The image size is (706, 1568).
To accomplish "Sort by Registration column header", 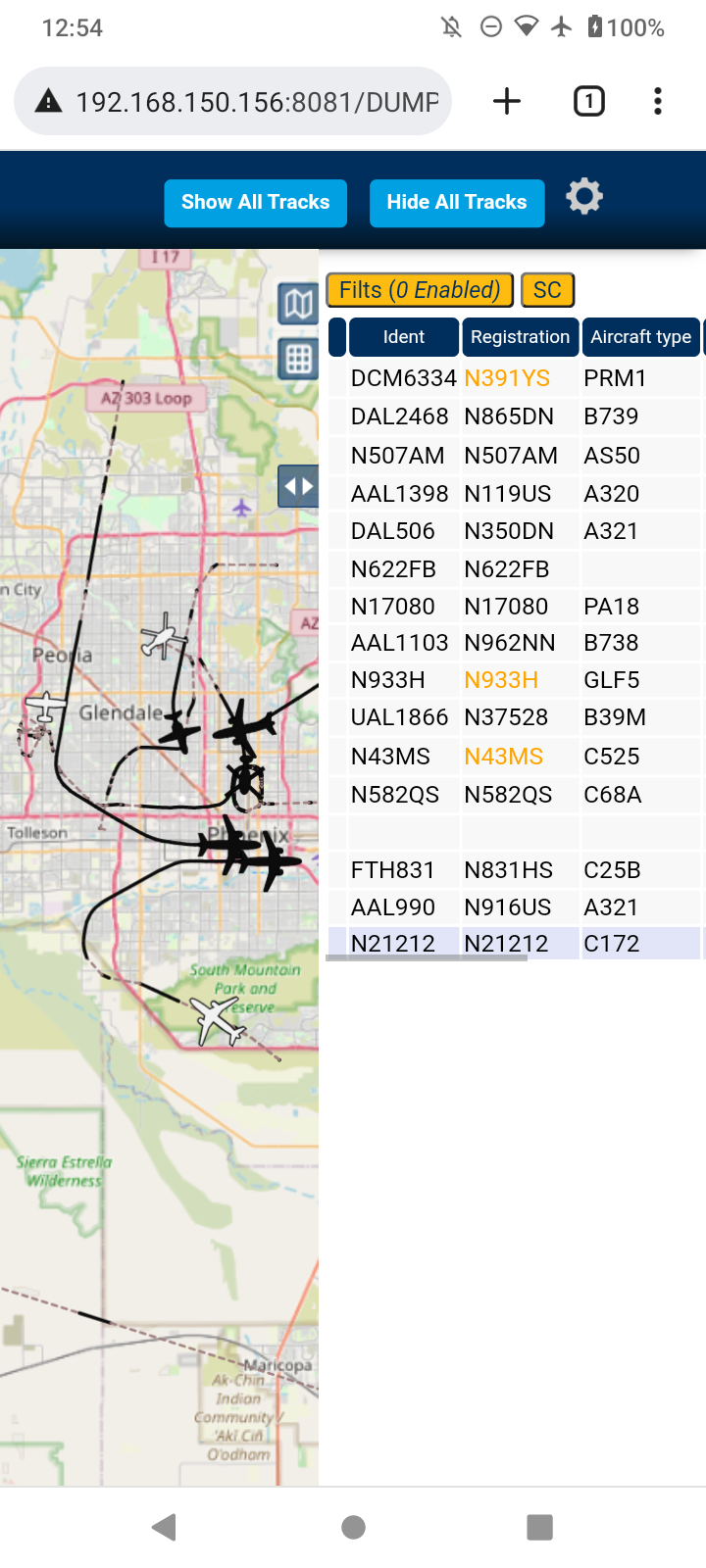I will coord(520,337).
